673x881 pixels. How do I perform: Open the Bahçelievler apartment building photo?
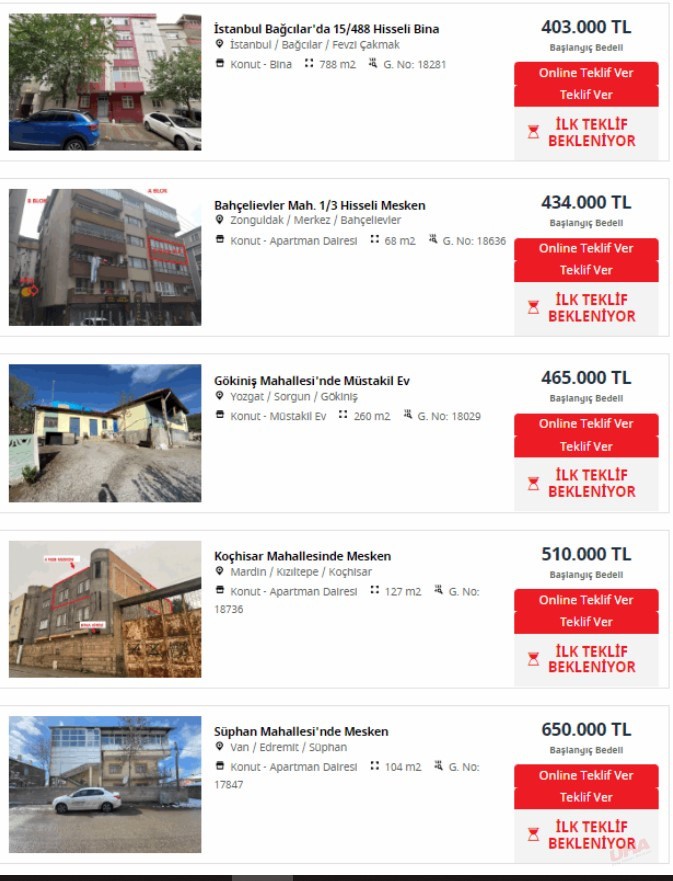coord(105,257)
